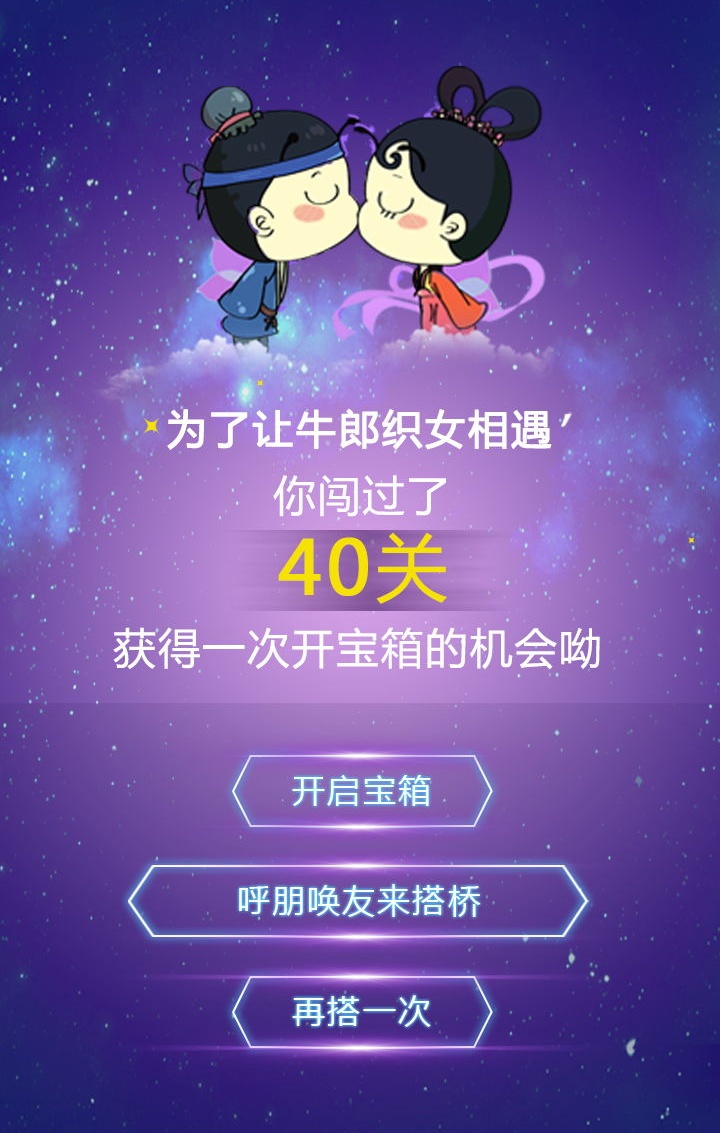
Task: Play again with 再搭一次
Action: click(361, 1012)
